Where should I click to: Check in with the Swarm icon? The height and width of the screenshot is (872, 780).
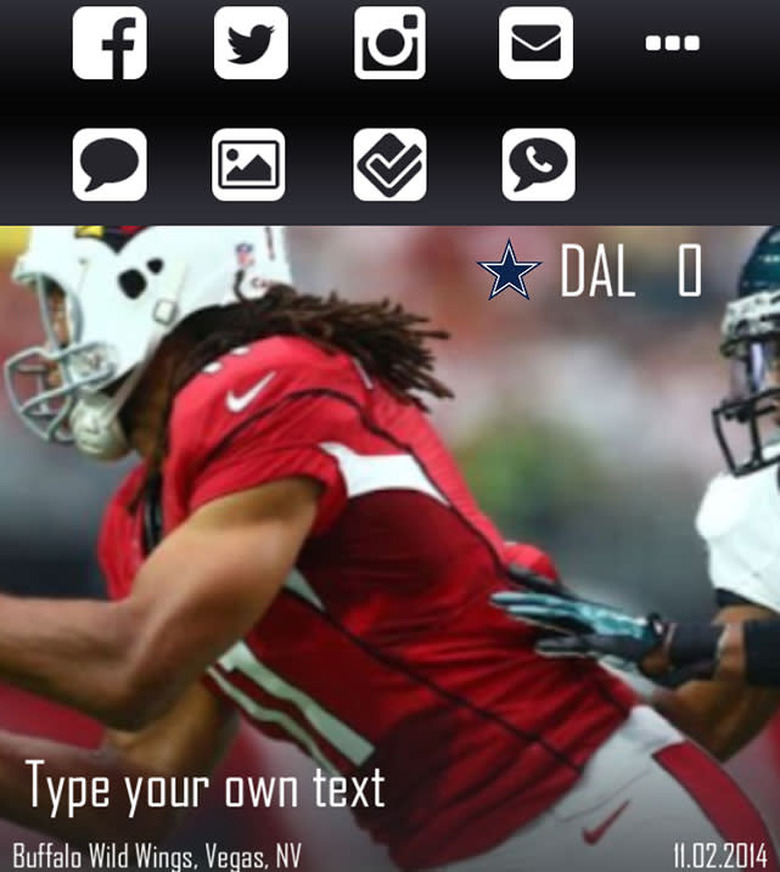coord(392,162)
